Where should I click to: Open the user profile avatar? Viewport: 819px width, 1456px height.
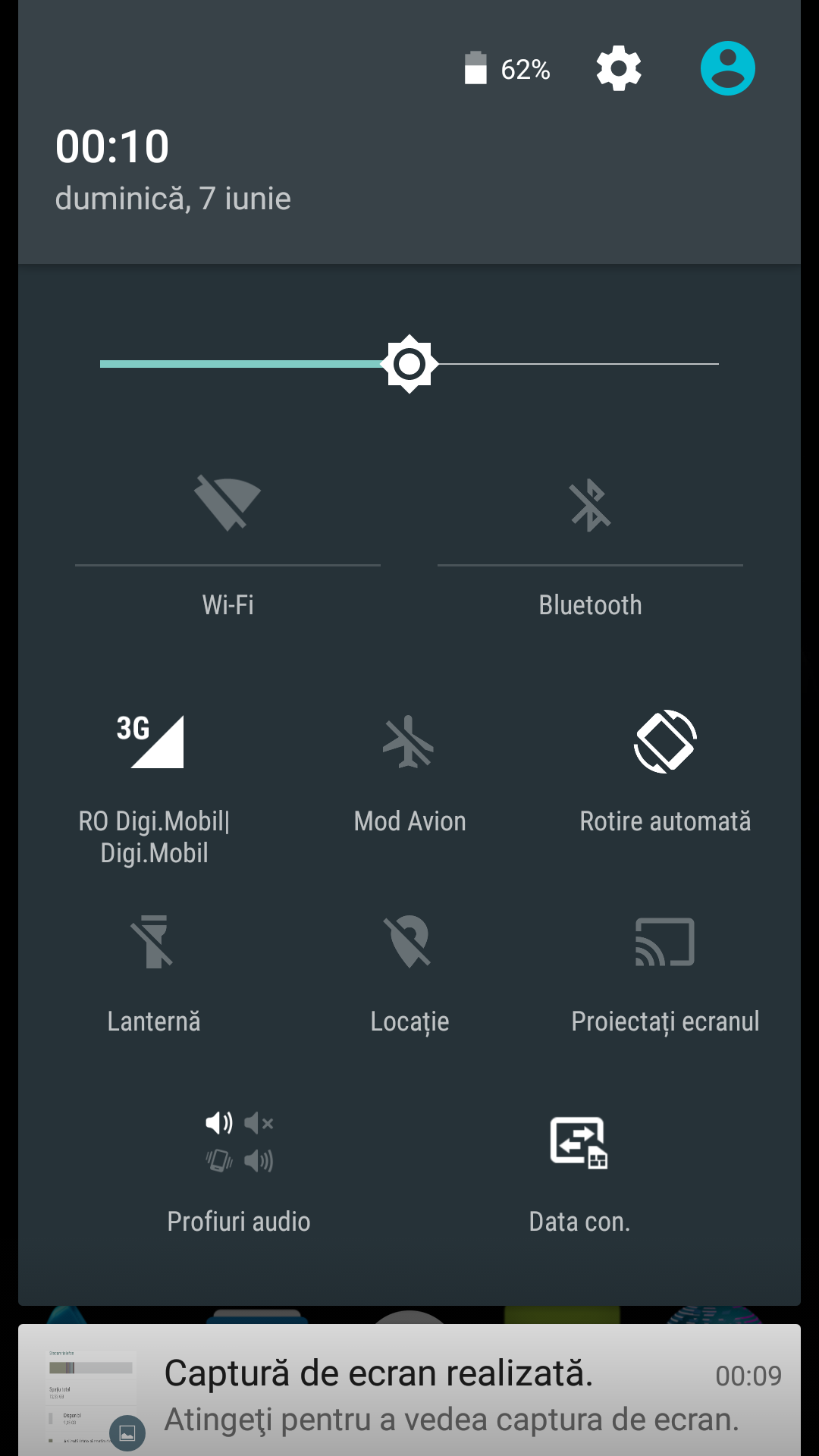(x=727, y=69)
